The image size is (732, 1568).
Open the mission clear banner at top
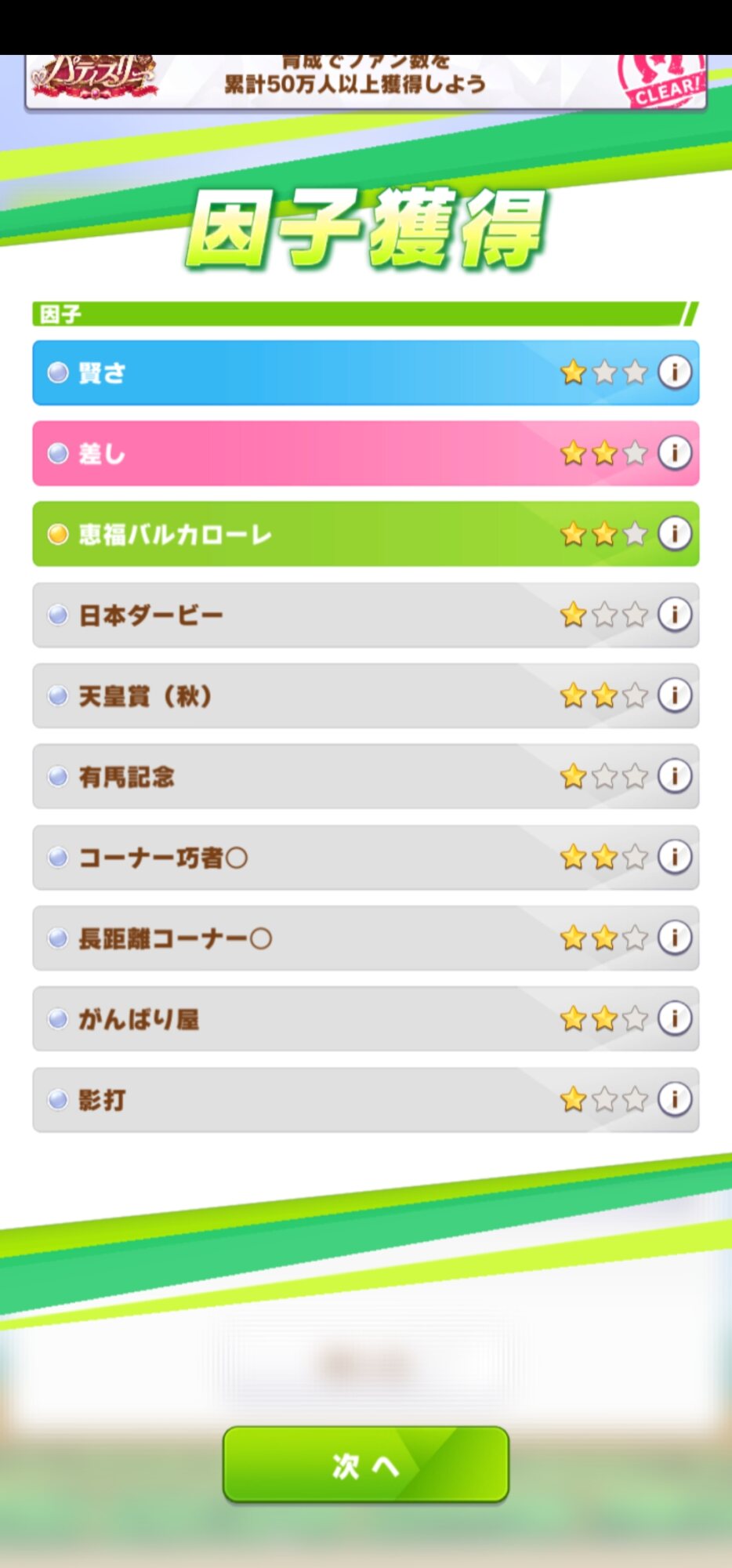(x=365, y=81)
